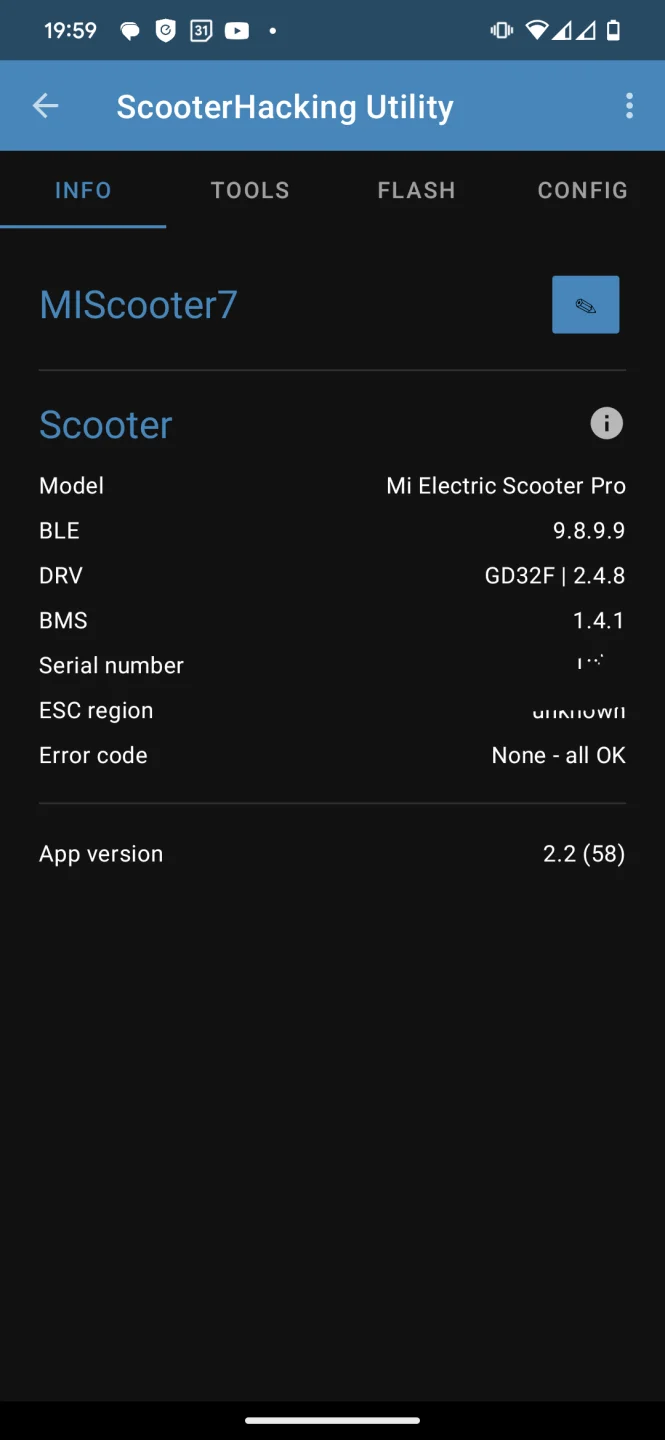Screen dimensions: 665x1440
Task: Open the Config tab
Action: [582, 190]
